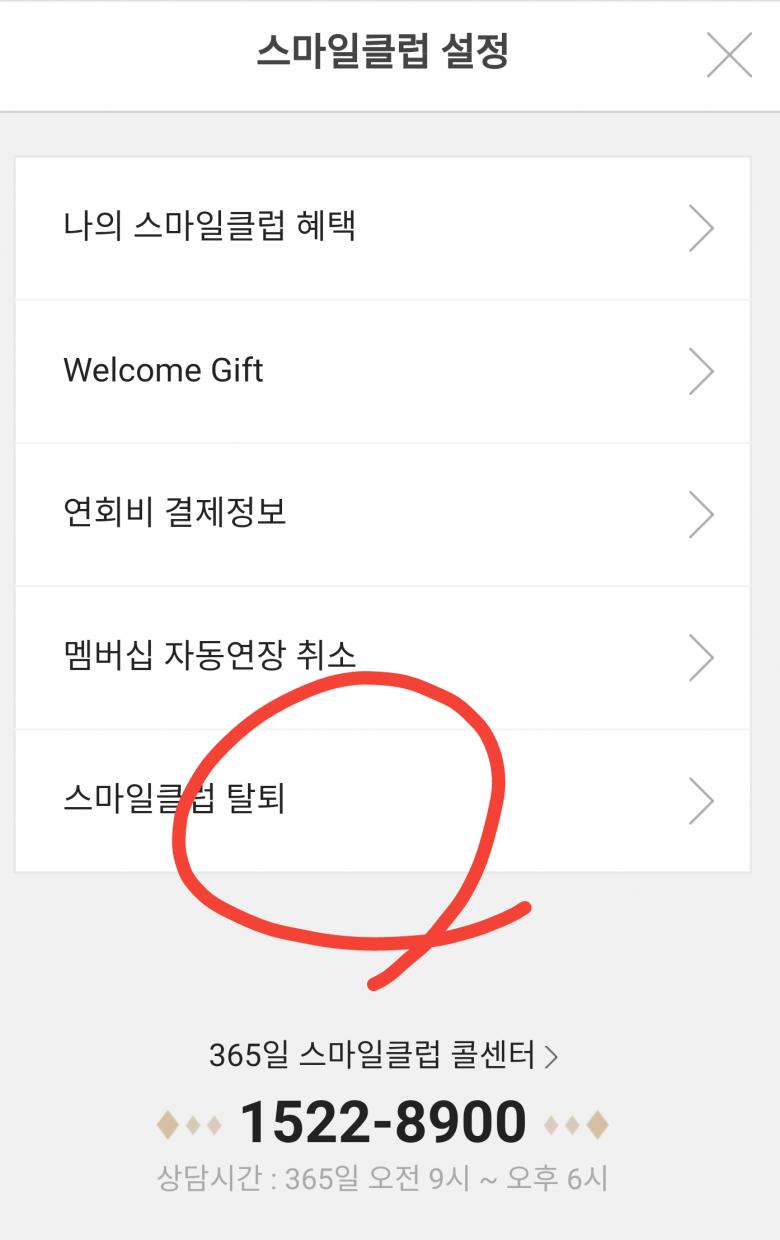
Task: Select 멤버십 자동연장 취소
Action: tap(382, 657)
